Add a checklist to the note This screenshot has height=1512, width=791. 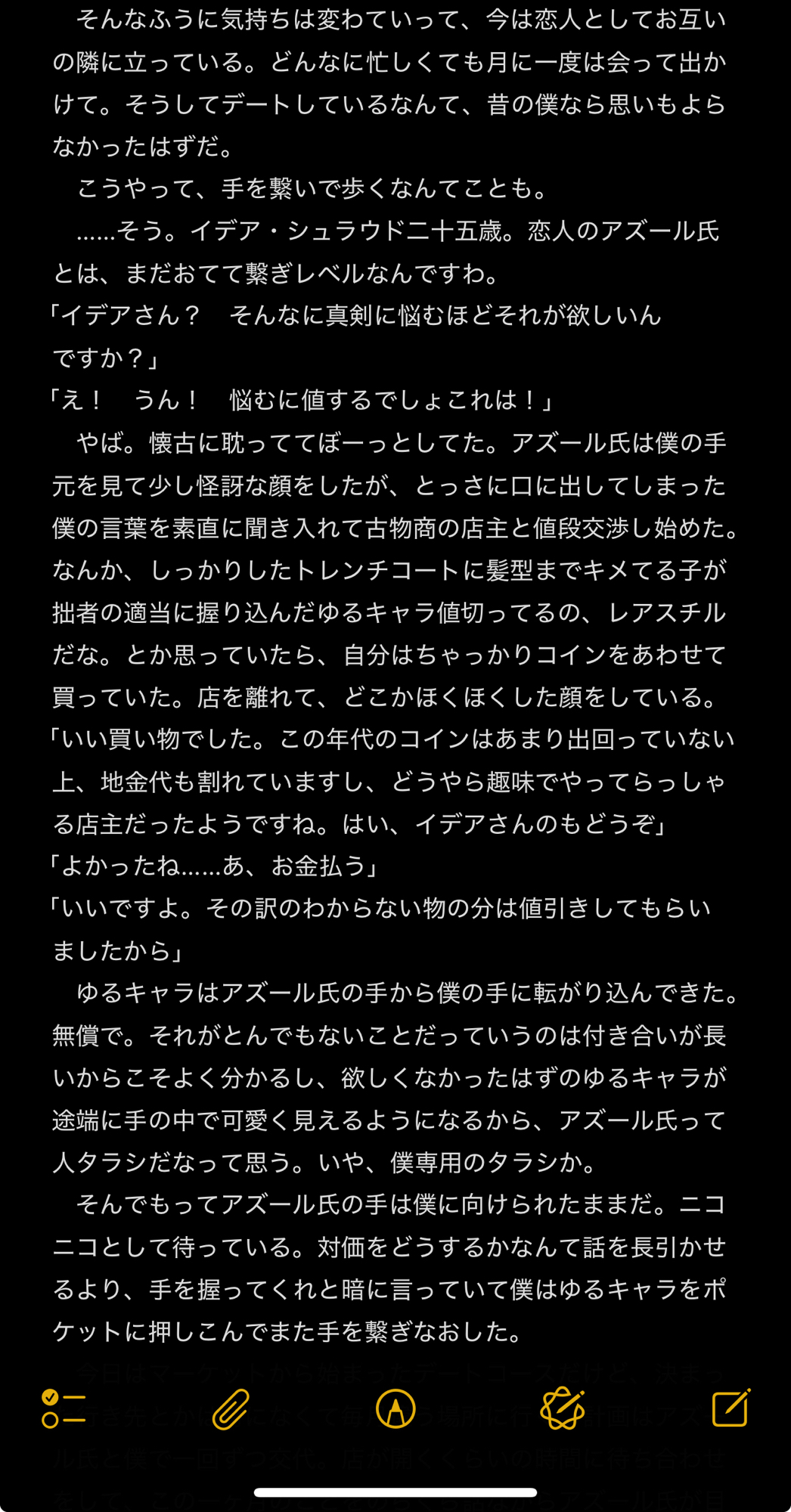point(64,1409)
